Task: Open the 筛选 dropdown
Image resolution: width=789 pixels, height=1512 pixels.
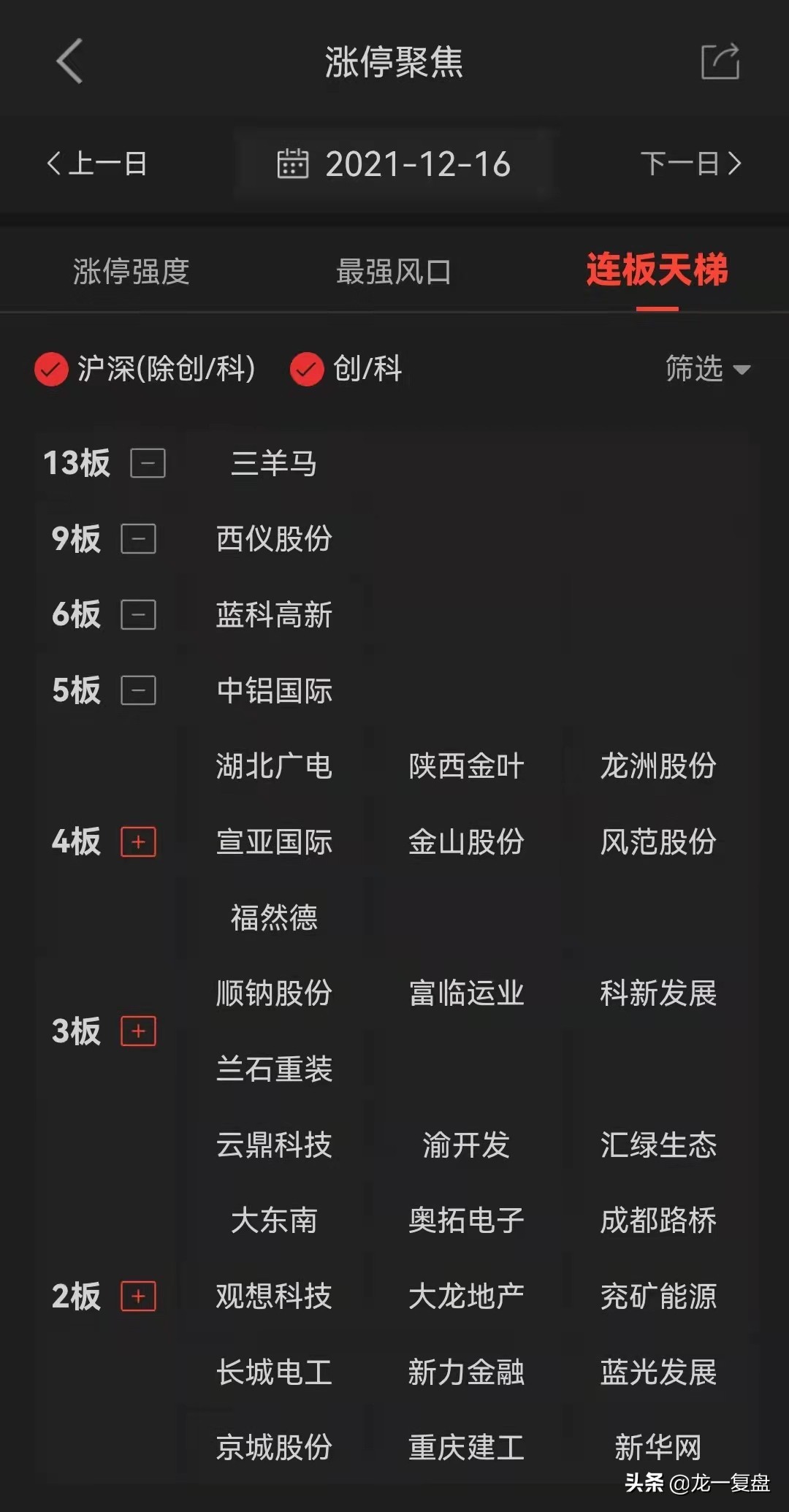Action: (x=707, y=369)
